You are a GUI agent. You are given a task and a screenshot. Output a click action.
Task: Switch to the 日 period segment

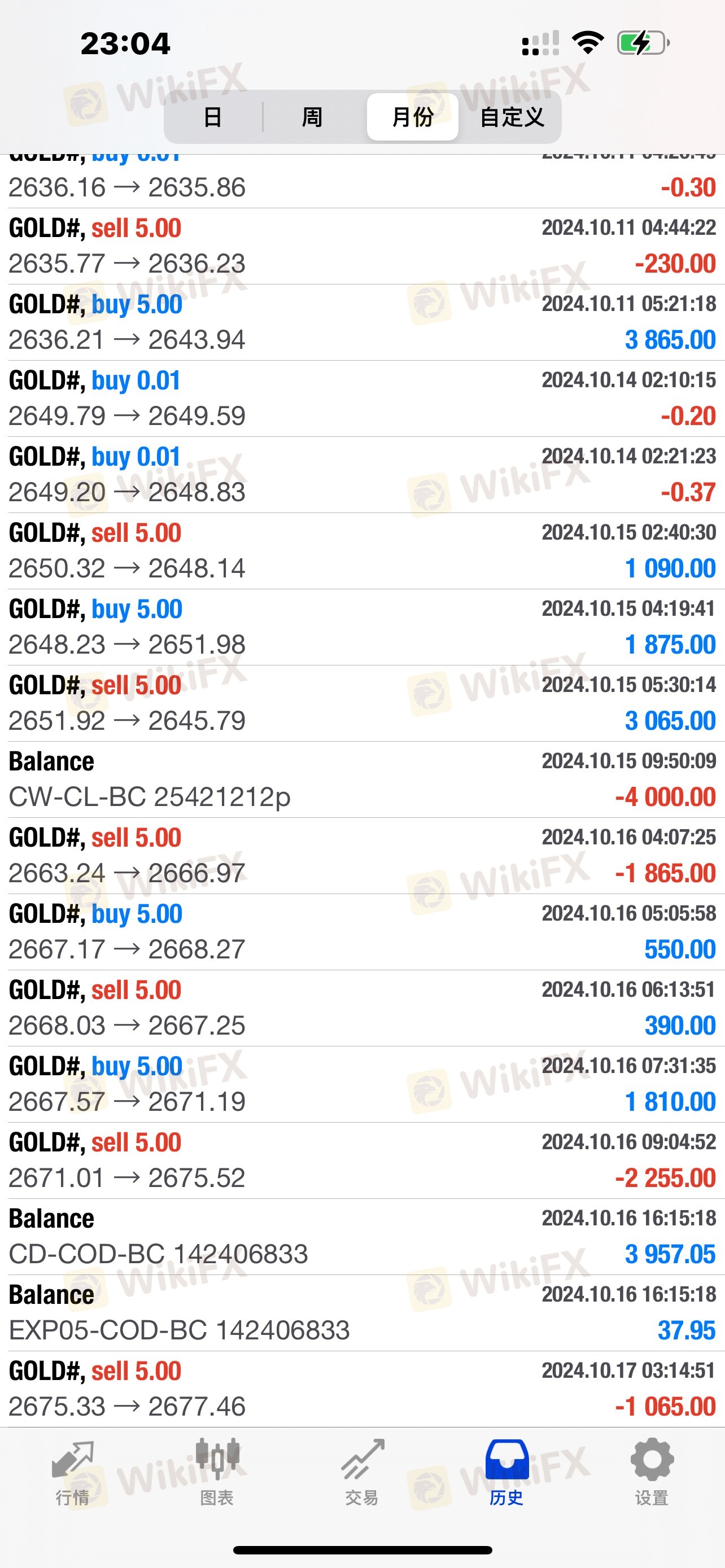[212, 117]
